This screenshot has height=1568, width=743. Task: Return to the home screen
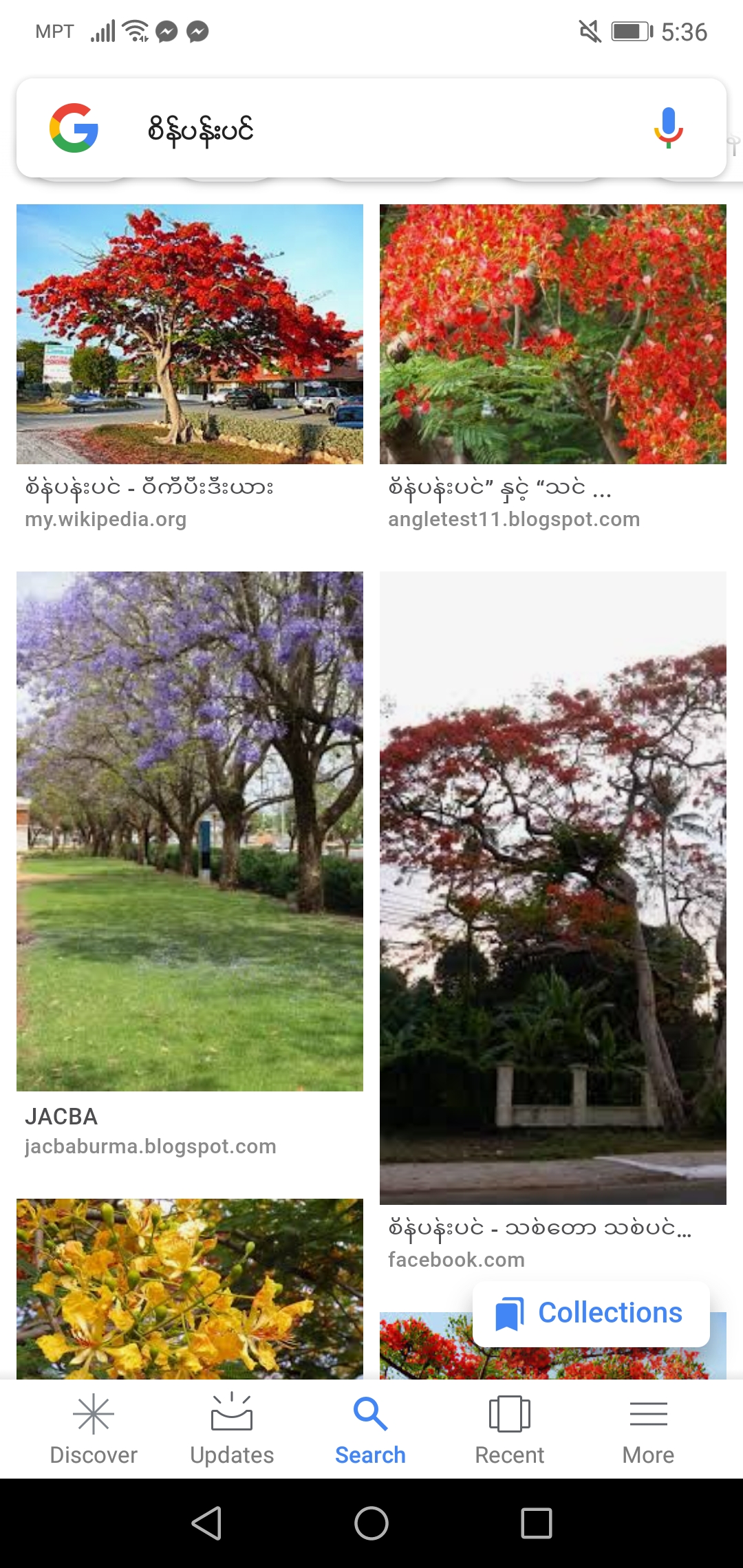pos(371,1523)
